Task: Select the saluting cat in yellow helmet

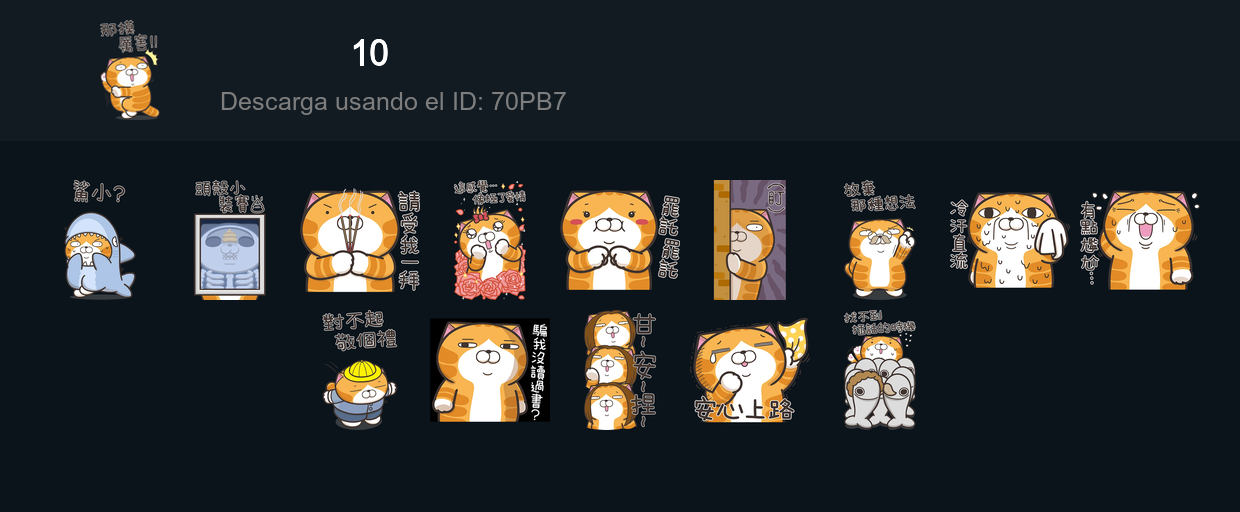Action: 360,370
